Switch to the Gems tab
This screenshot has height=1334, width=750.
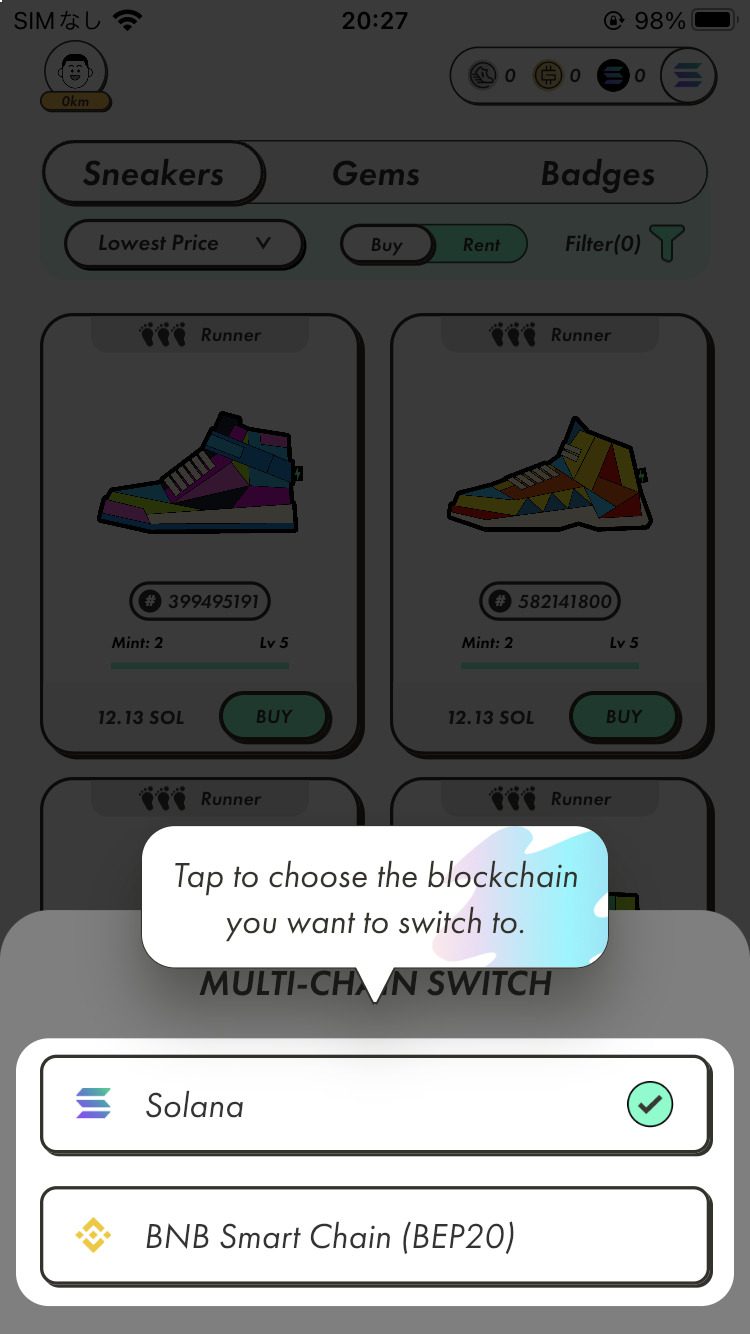pyautogui.click(x=376, y=174)
